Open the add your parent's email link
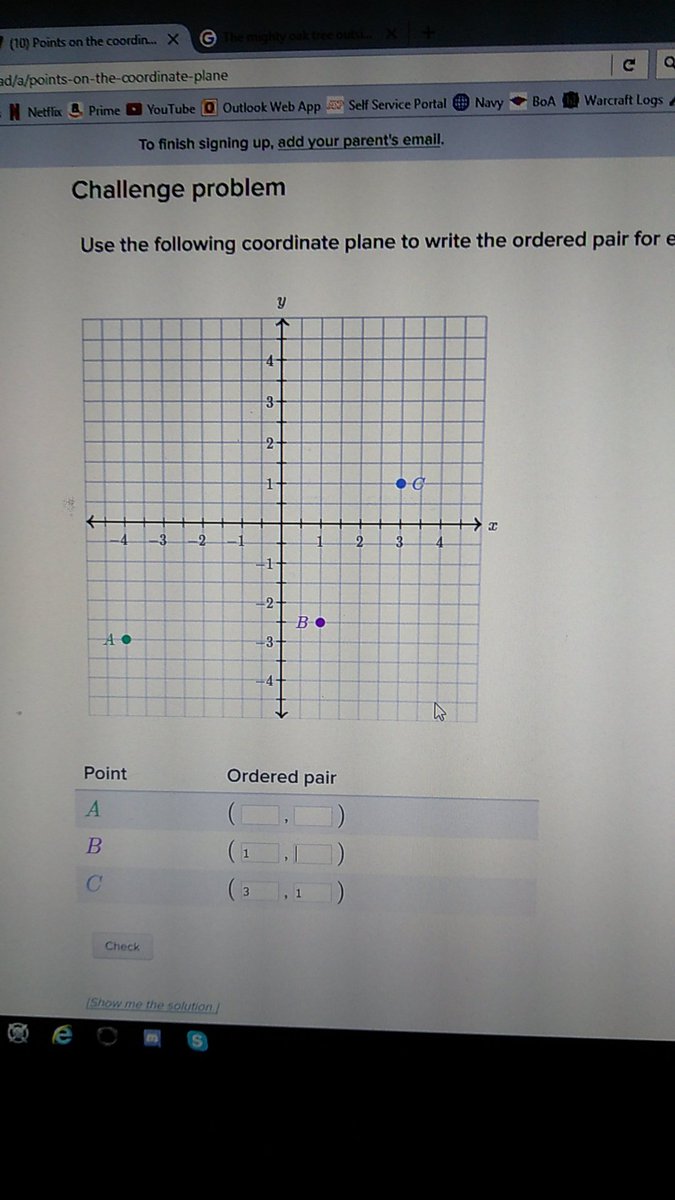Screen dimensions: 675x1200 point(360,142)
